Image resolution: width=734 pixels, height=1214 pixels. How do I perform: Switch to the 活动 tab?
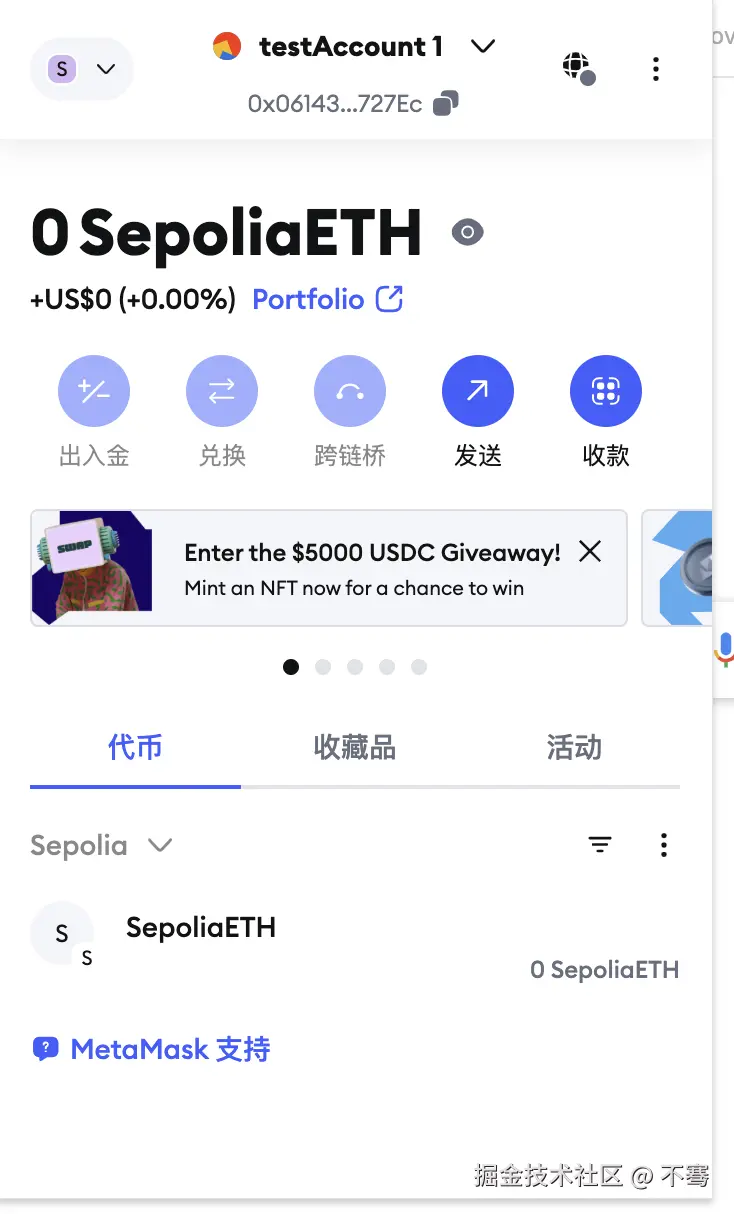click(x=574, y=747)
